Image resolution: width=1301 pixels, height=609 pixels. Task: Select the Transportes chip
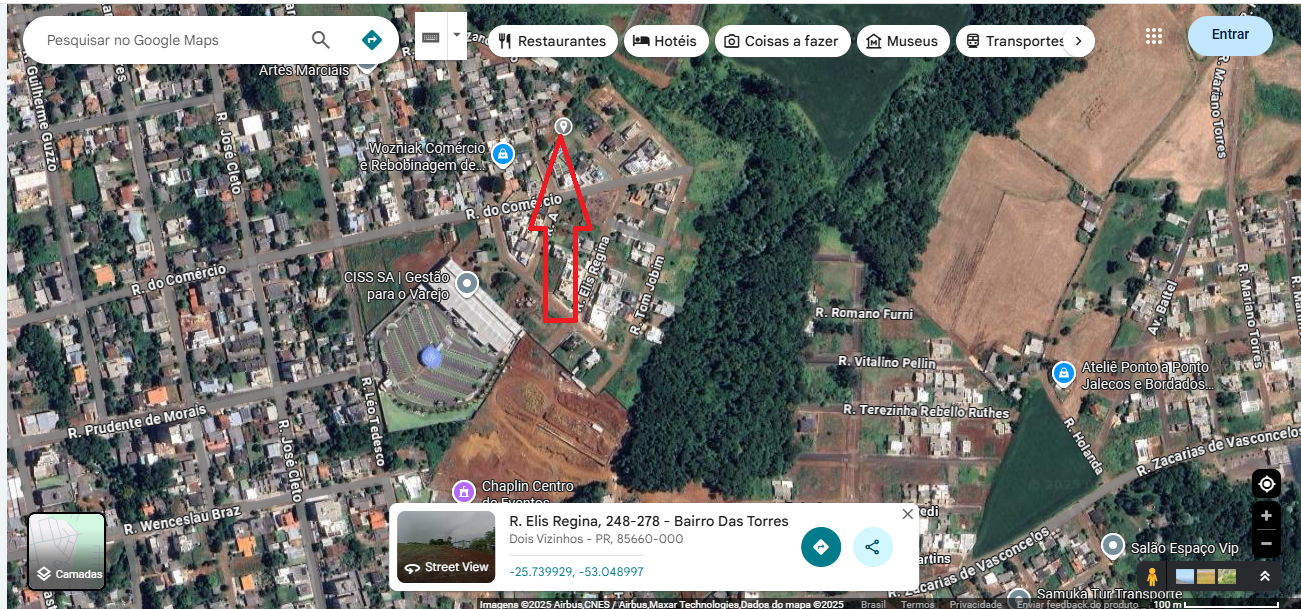pyautogui.click(x=1014, y=41)
